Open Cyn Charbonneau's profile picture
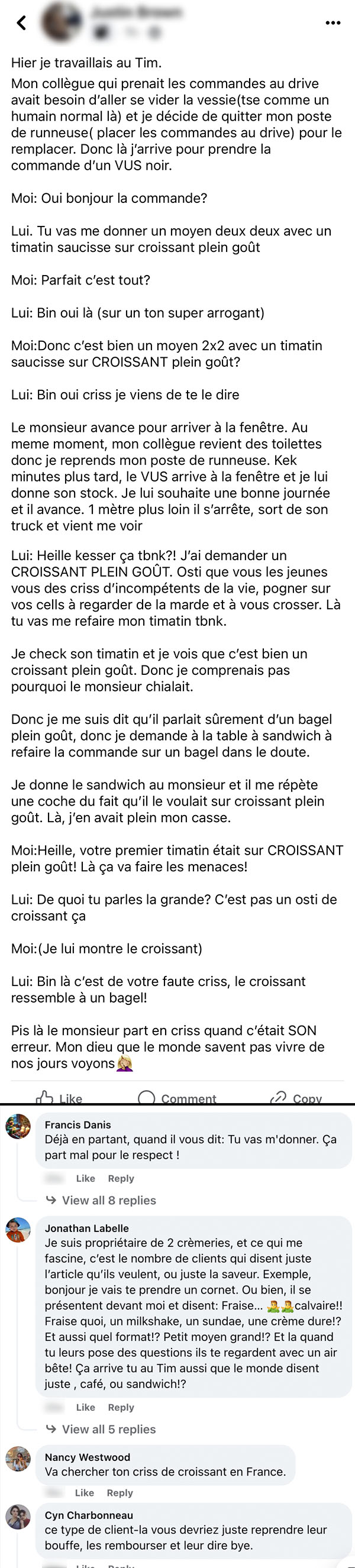Image resolution: width=355 pixels, height=1568 pixels. tap(18, 1517)
